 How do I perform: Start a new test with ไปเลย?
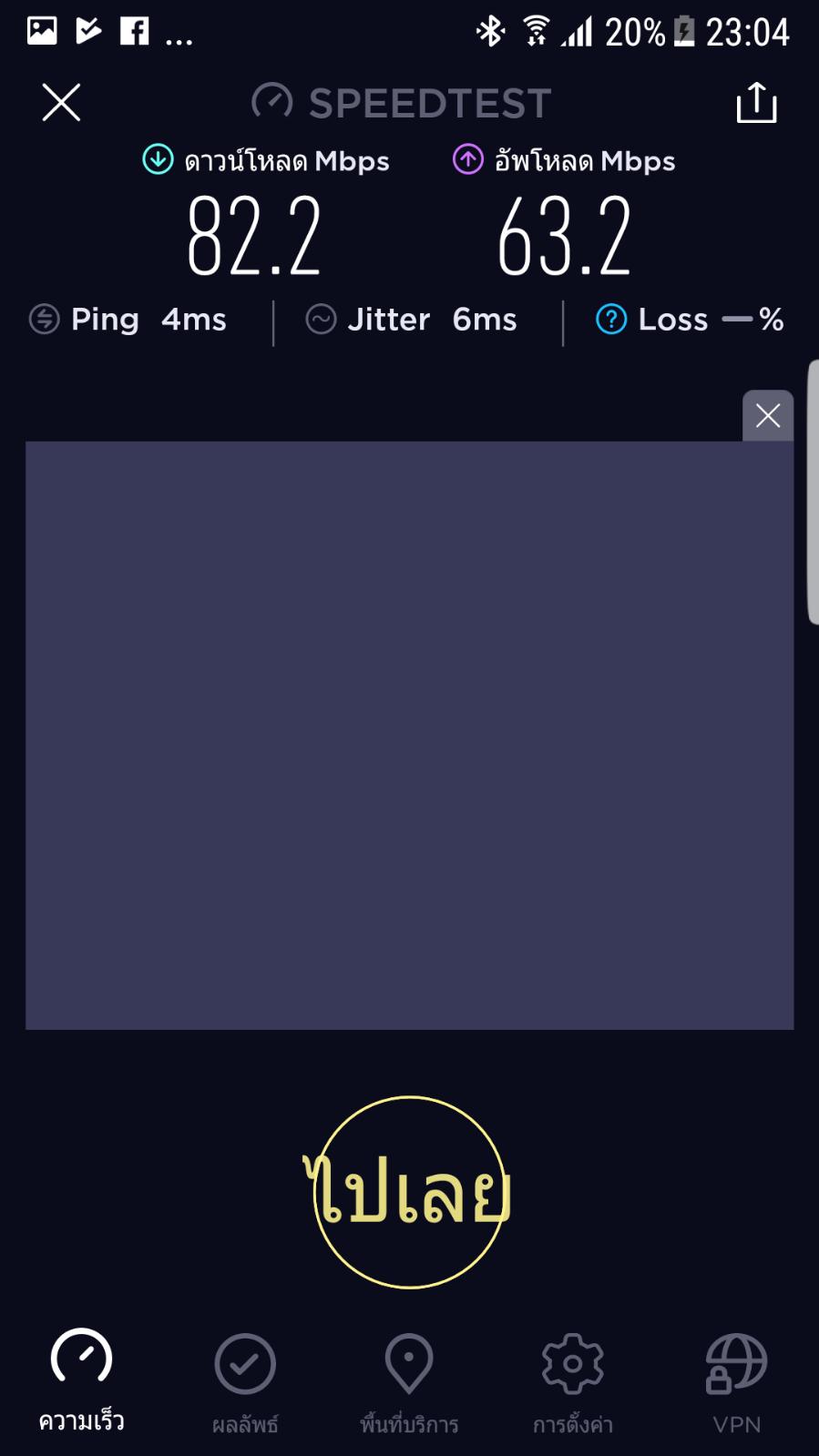[409, 1192]
